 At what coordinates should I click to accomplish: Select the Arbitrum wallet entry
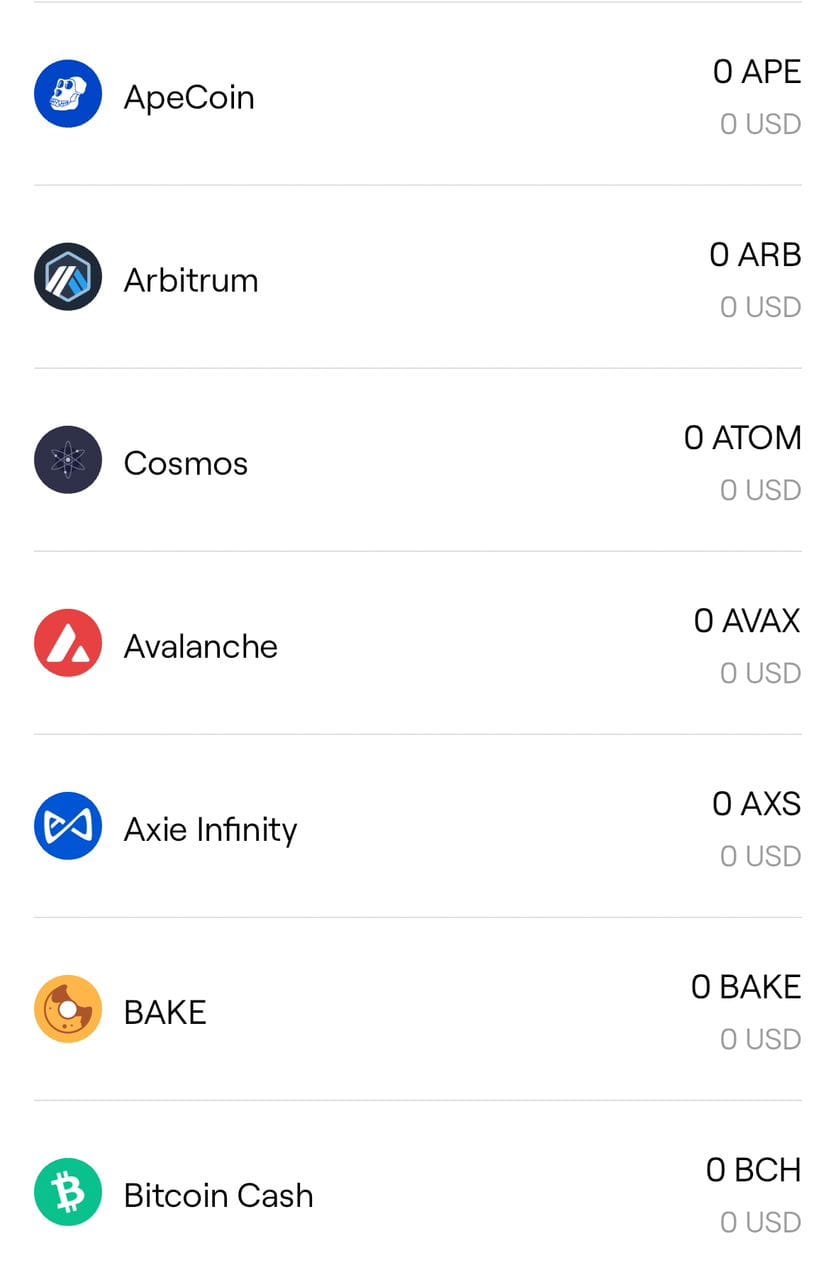pos(417,278)
